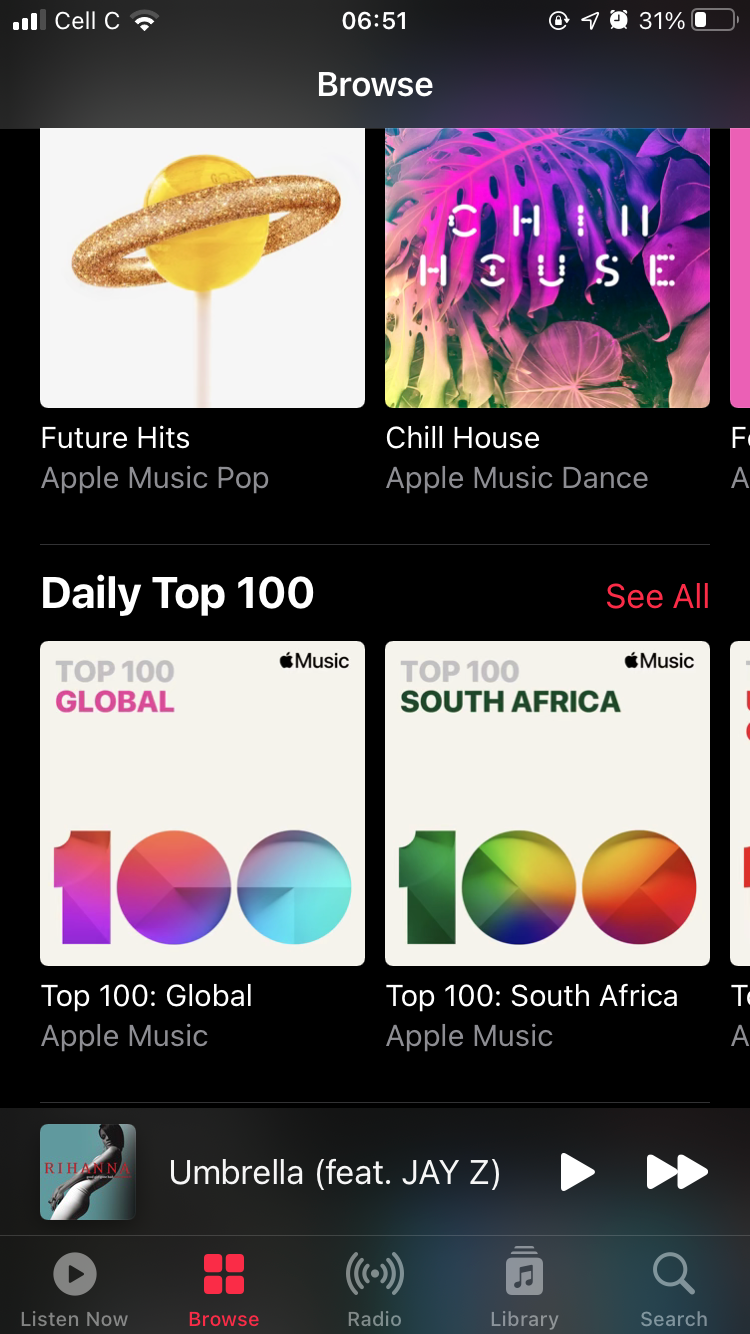Switch to the Search tab
This screenshot has width=750, height=1334.
tap(674, 1290)
